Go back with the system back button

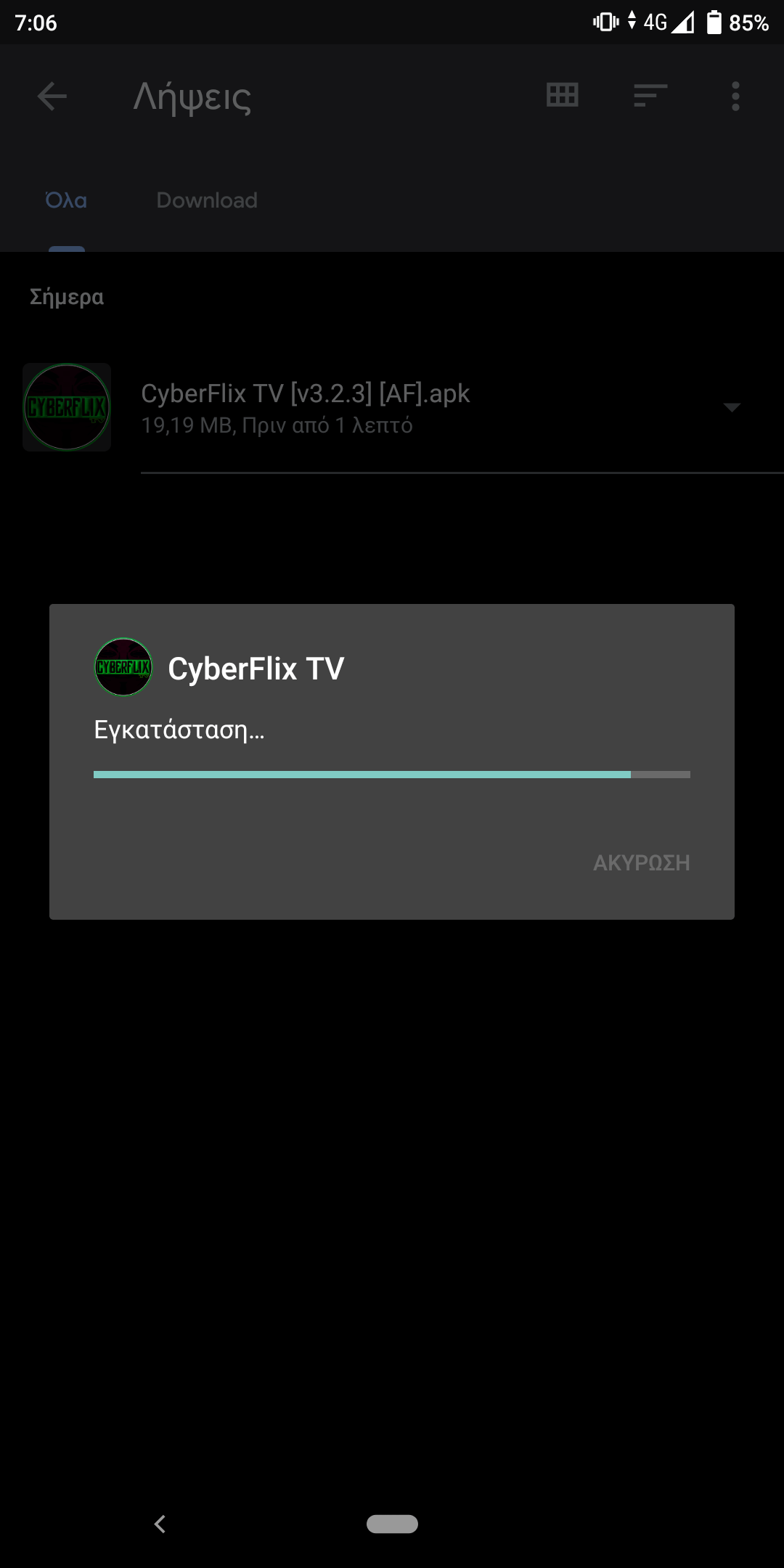[x=160, y=1524]
